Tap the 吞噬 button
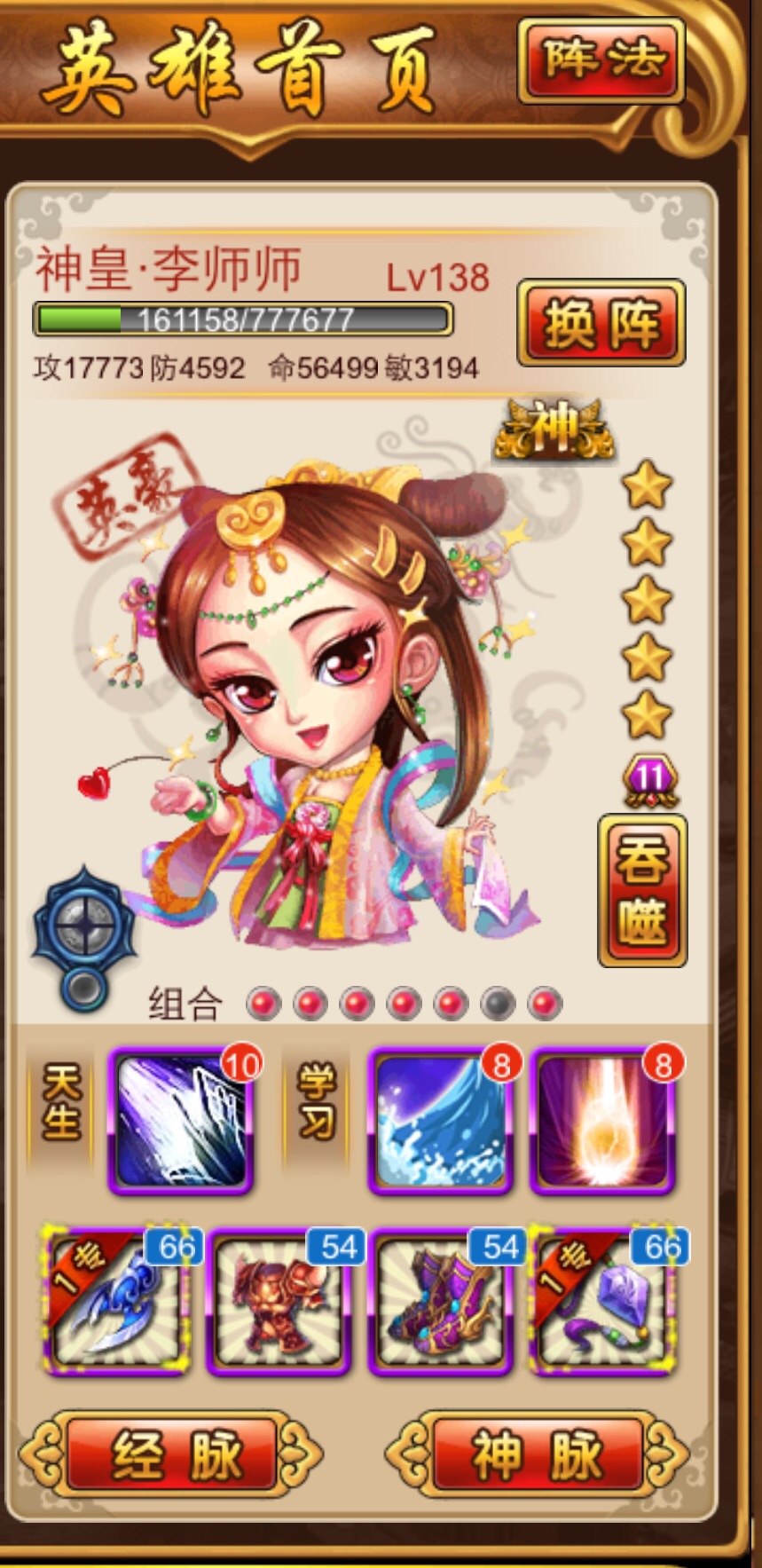 pos(642,890)
